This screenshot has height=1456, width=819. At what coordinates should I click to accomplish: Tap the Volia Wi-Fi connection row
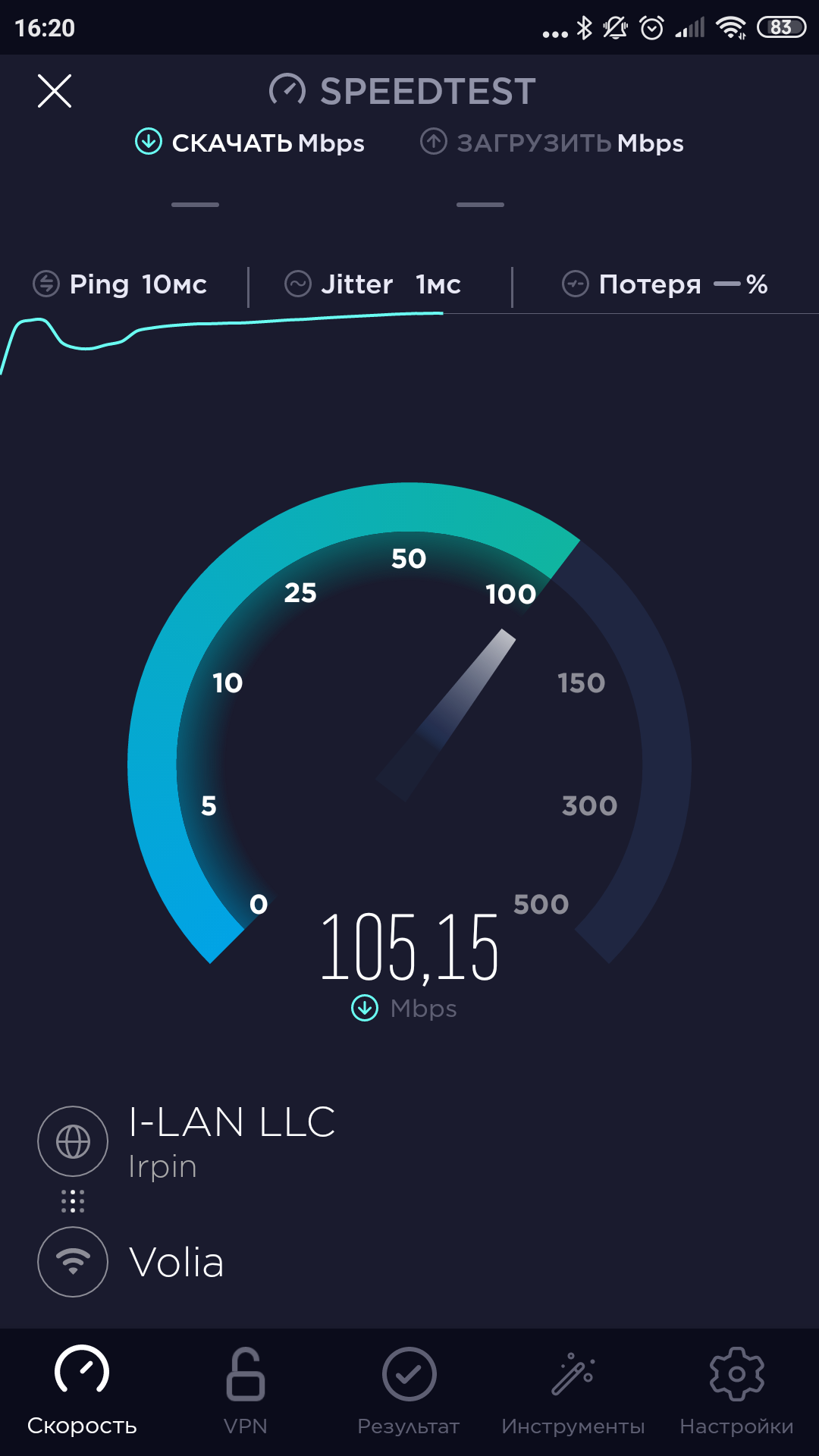pyautogui.click(x=131, y=1262)
